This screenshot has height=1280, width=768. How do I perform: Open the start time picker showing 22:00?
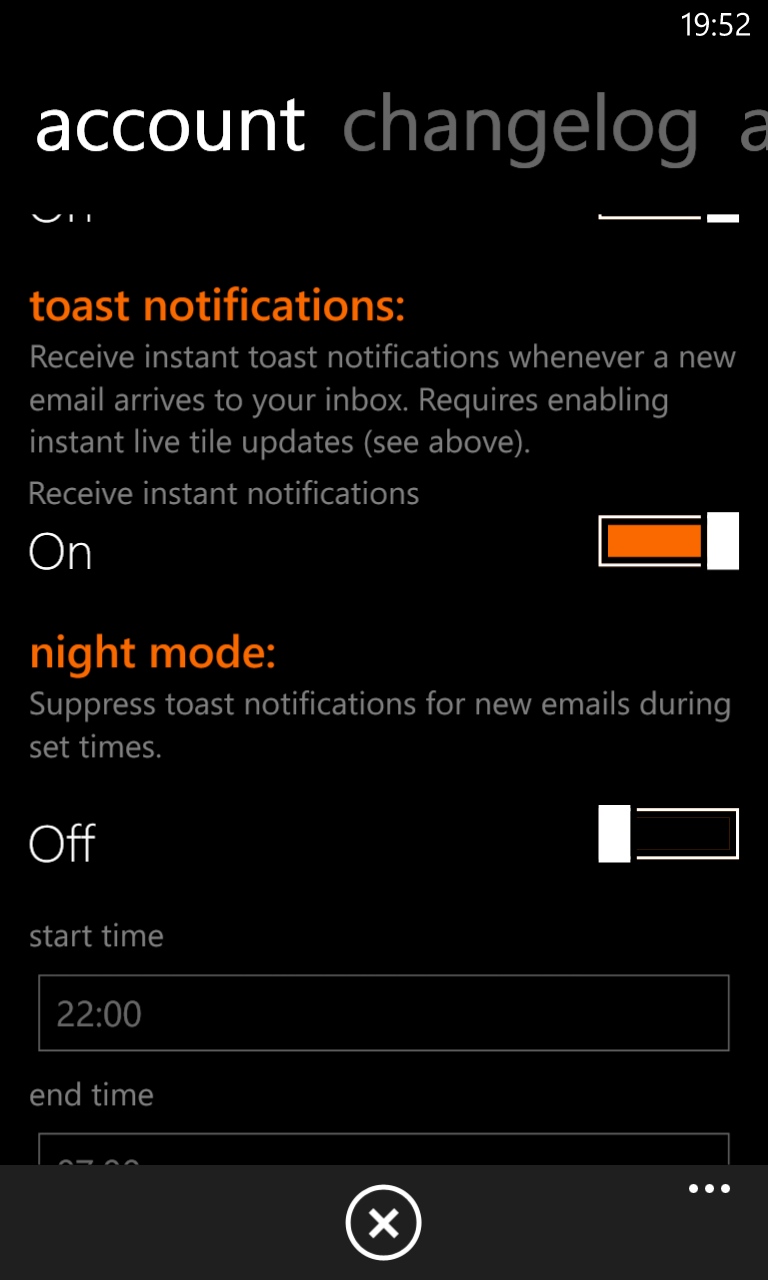coord(384,1014)
